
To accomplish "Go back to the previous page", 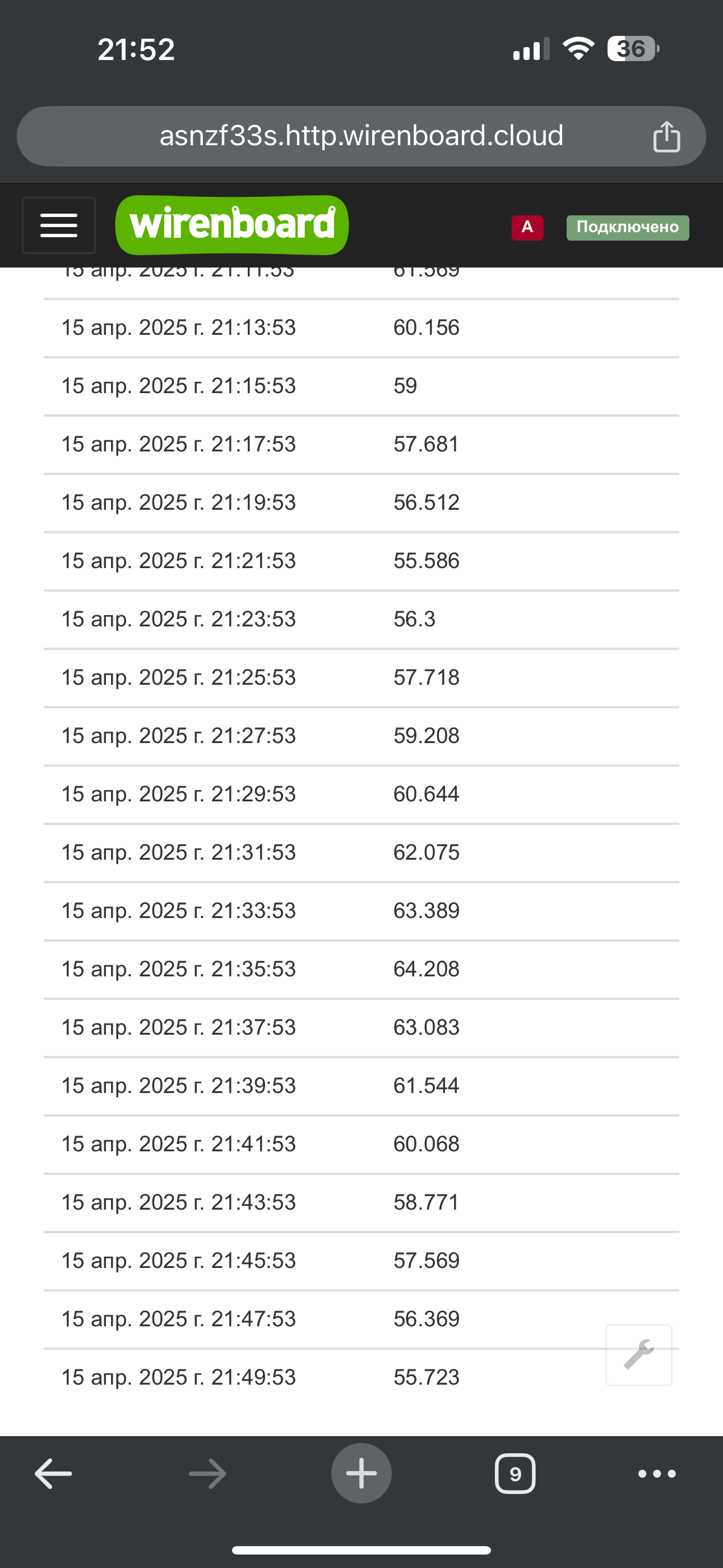I will [x=54, y=1474].
